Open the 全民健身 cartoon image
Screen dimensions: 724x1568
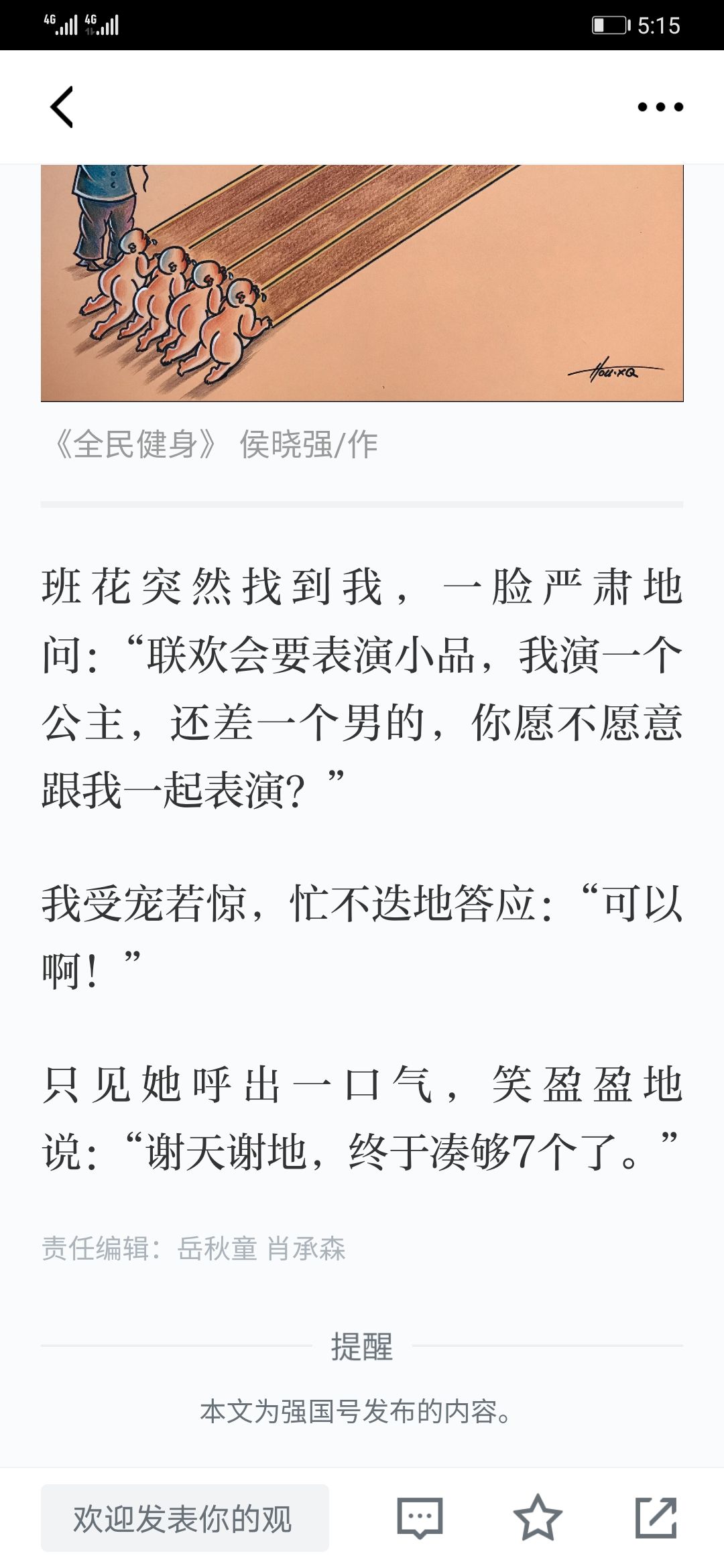point(362,283)
